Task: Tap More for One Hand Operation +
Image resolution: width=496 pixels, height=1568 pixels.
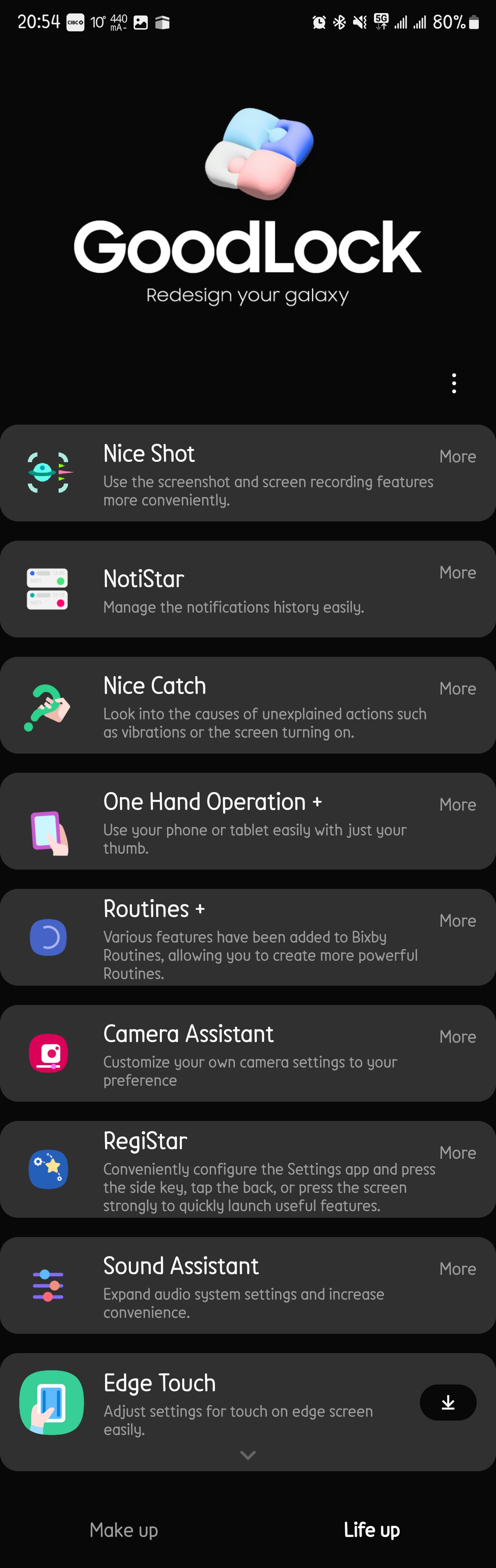Action: (458, 804)
